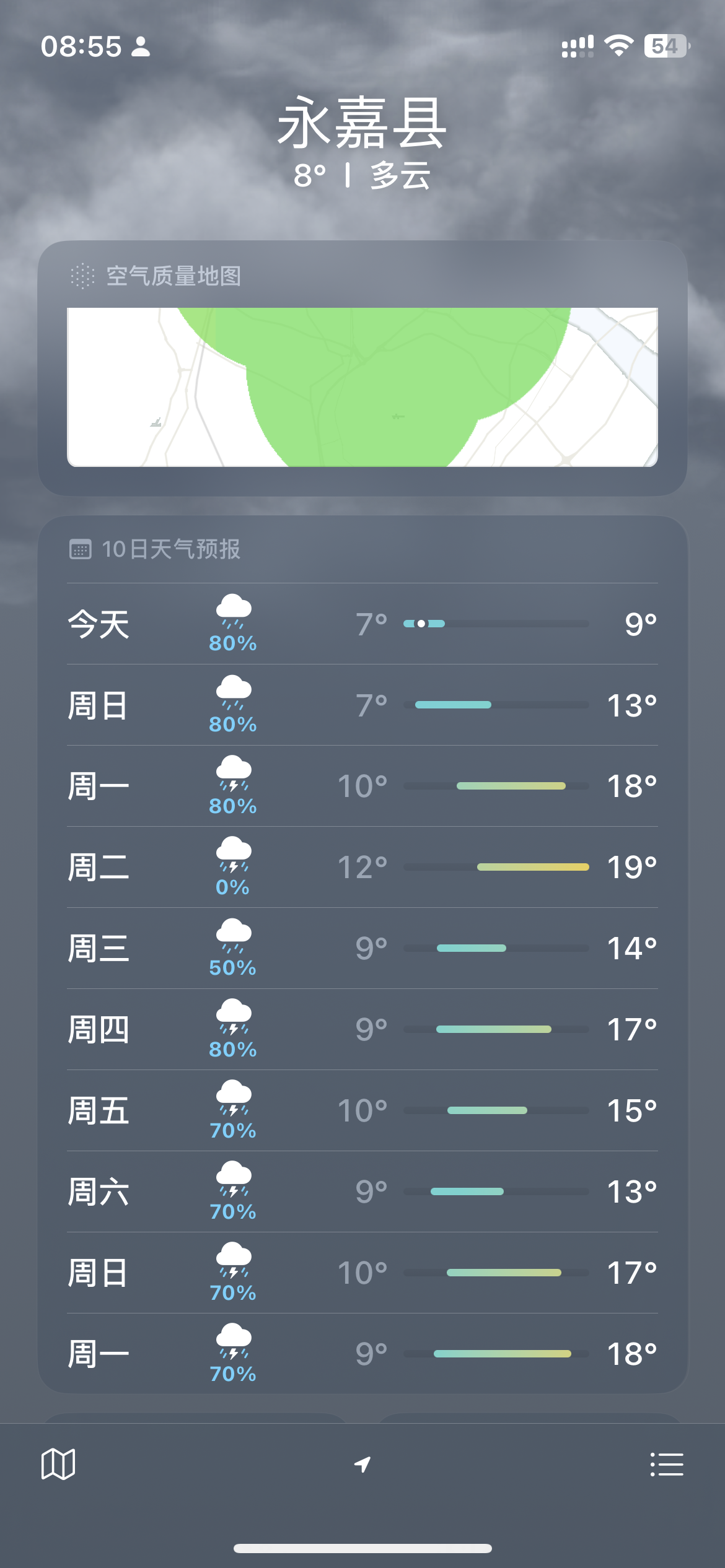Viewport: 725px width, 1568px height.
Task: Open the 周三 forecast row
Action: [x=362, y=948]
